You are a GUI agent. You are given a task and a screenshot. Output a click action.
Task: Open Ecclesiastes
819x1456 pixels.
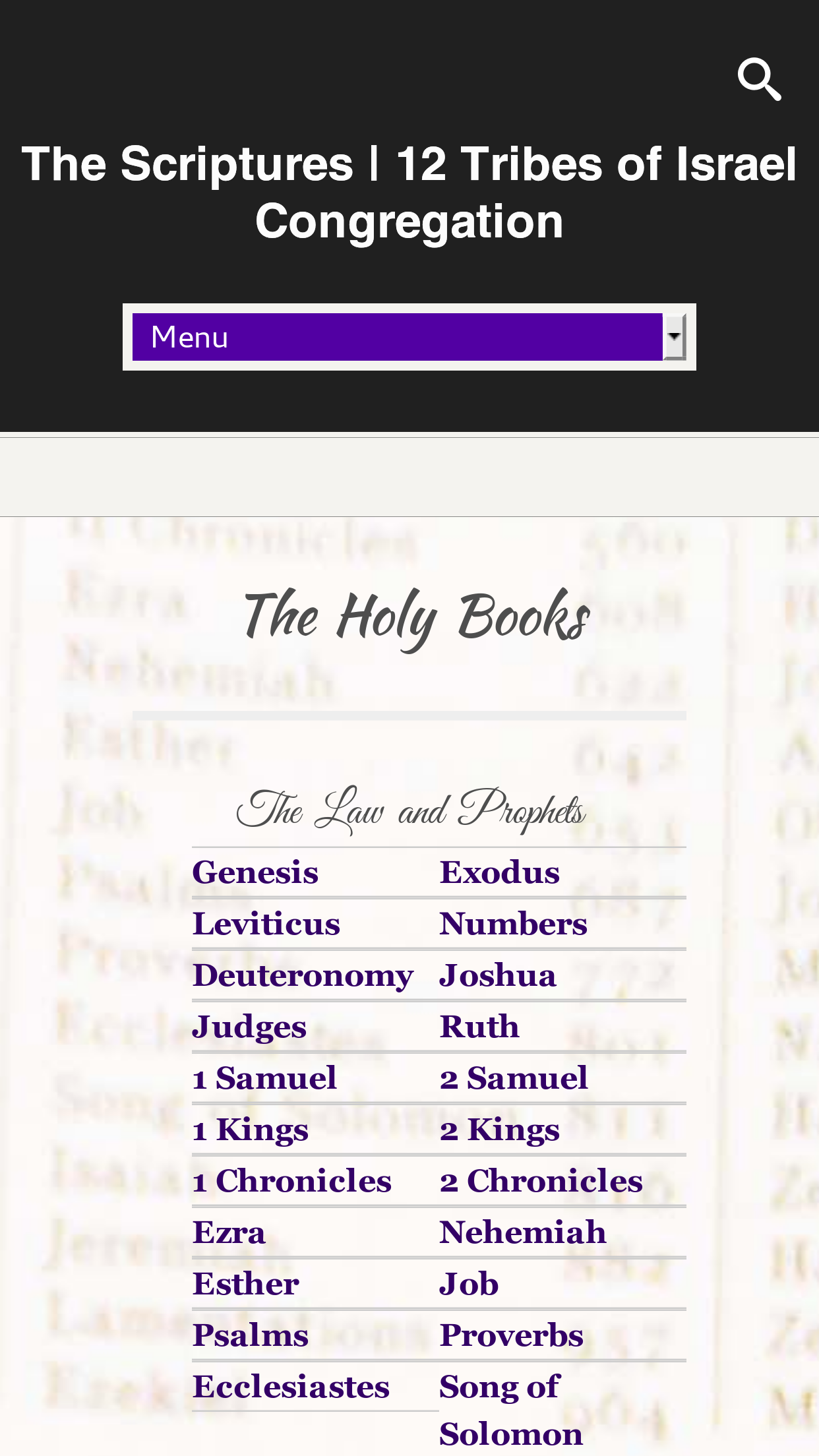click(291, 1387)
